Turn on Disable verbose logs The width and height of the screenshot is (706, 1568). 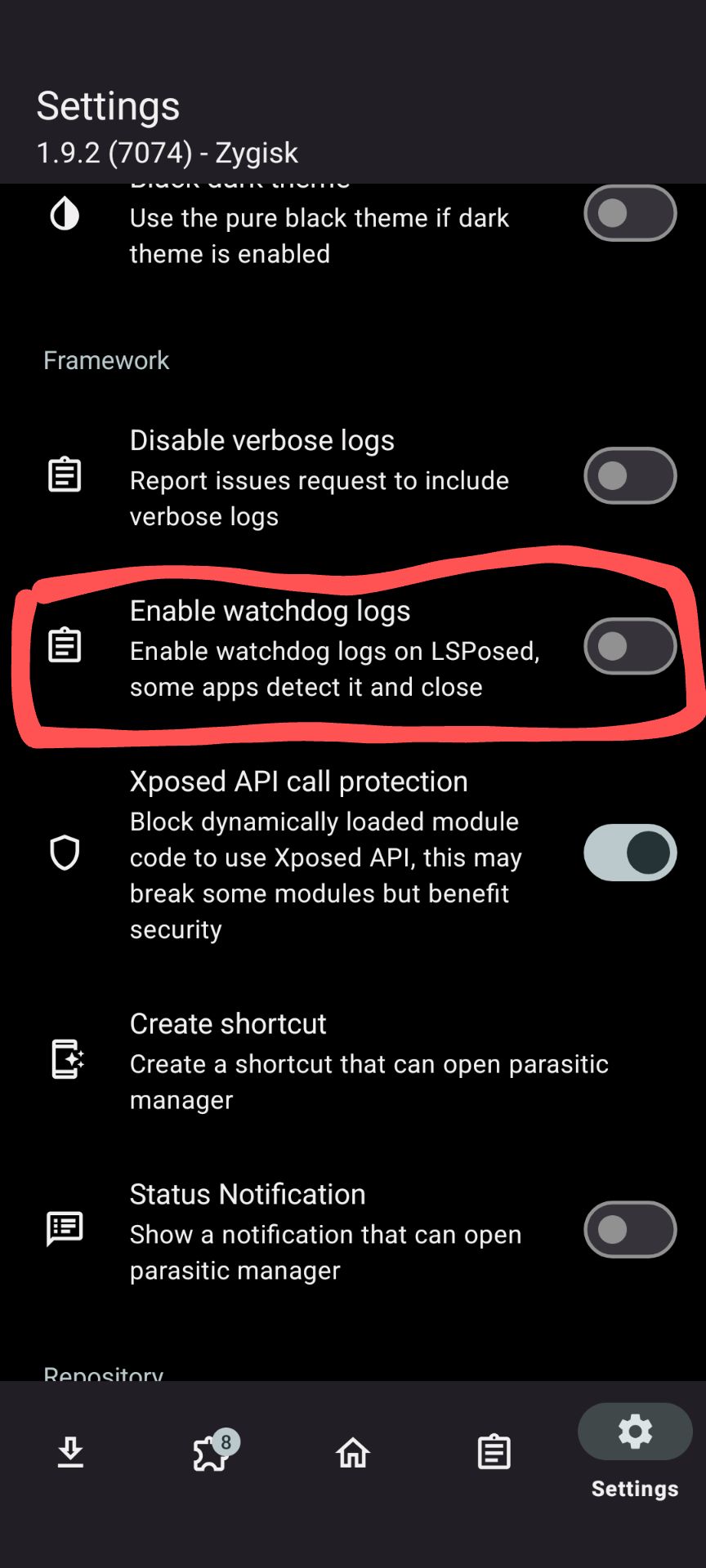[x=630, y=475]
